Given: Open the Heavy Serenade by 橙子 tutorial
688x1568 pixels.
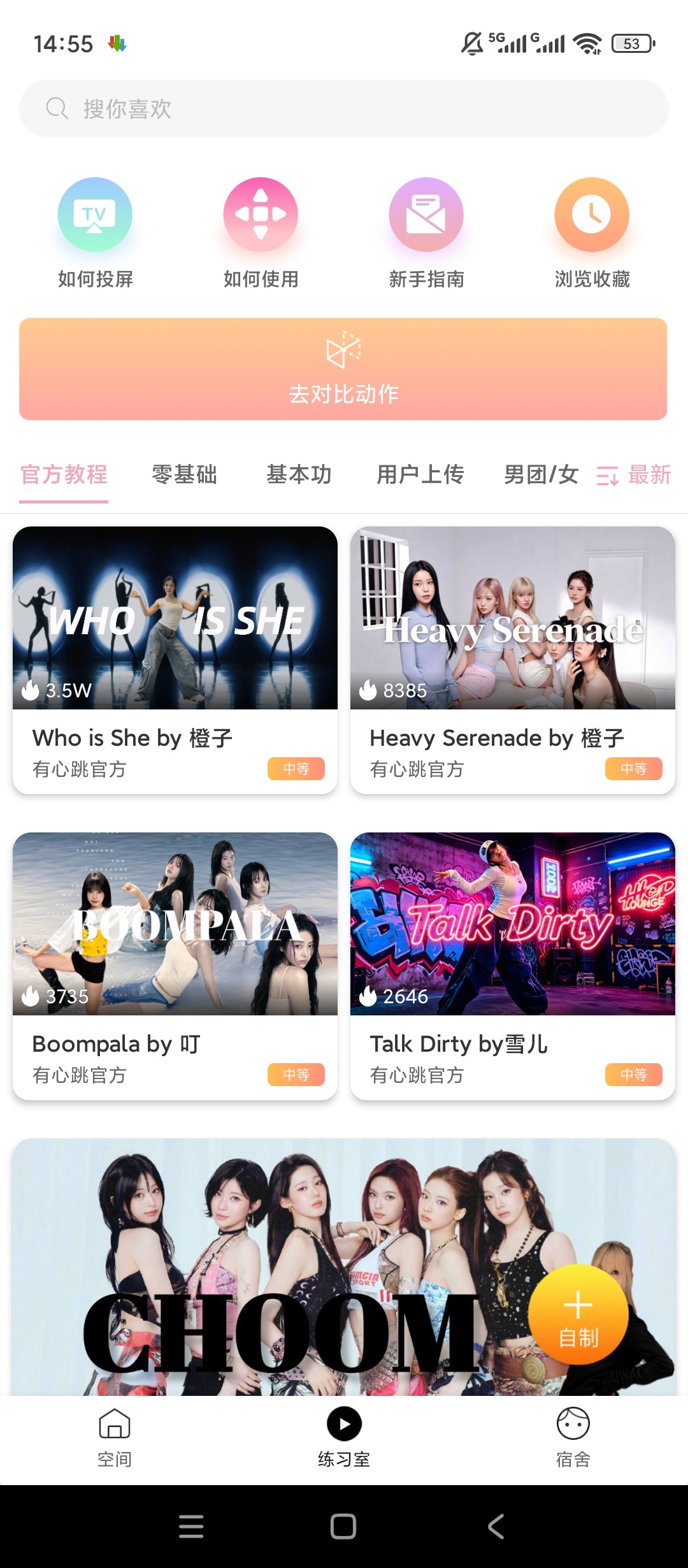Looking at the screenshot, I should point(513,660).
